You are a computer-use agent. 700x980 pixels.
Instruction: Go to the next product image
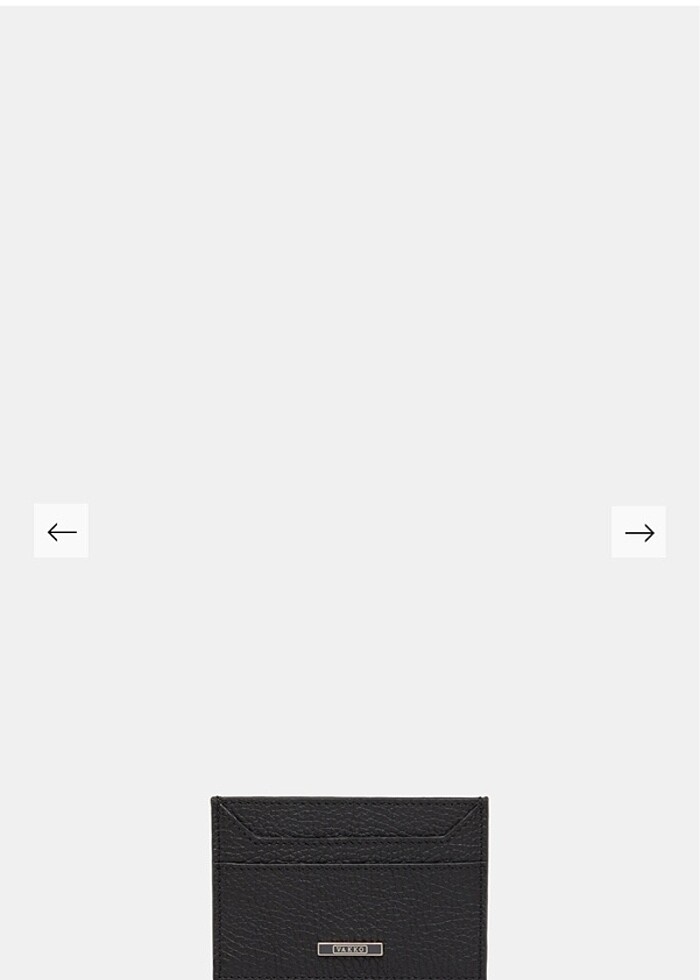639,532
